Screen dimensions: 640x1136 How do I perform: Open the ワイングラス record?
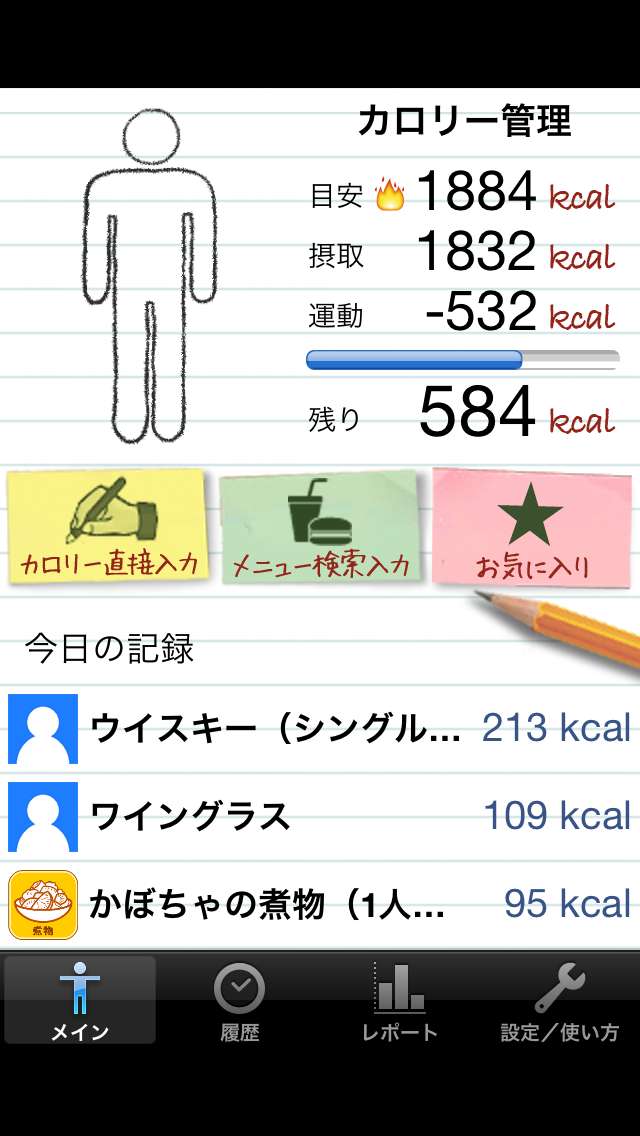320,817
